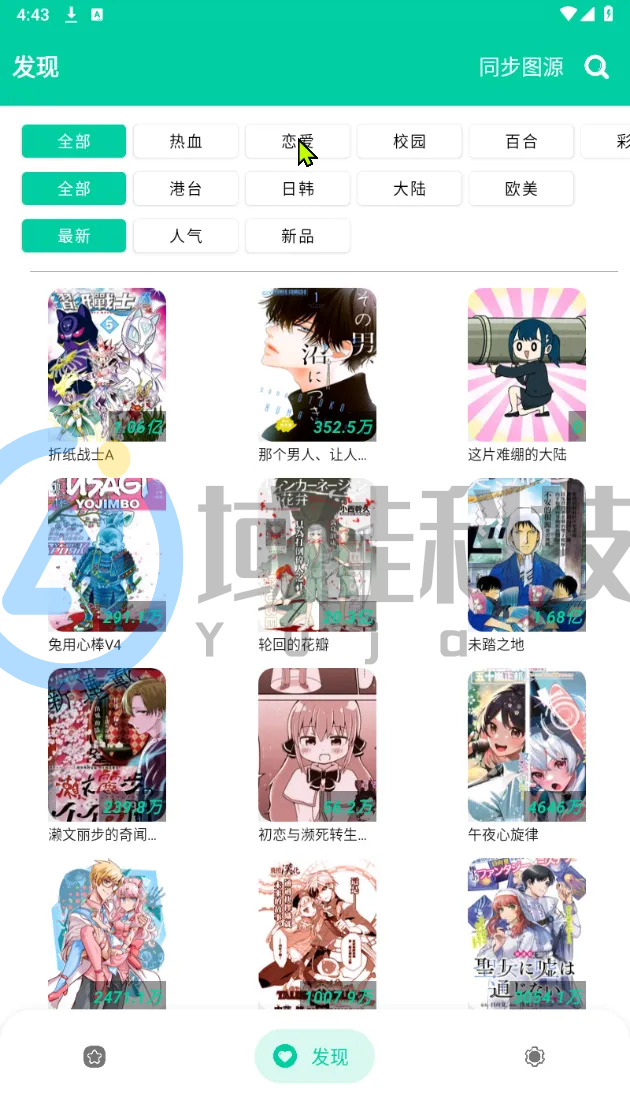Filter by the 恋爱 genre
The width and height of the screenshot is (630, 1104).
point(297,141)
